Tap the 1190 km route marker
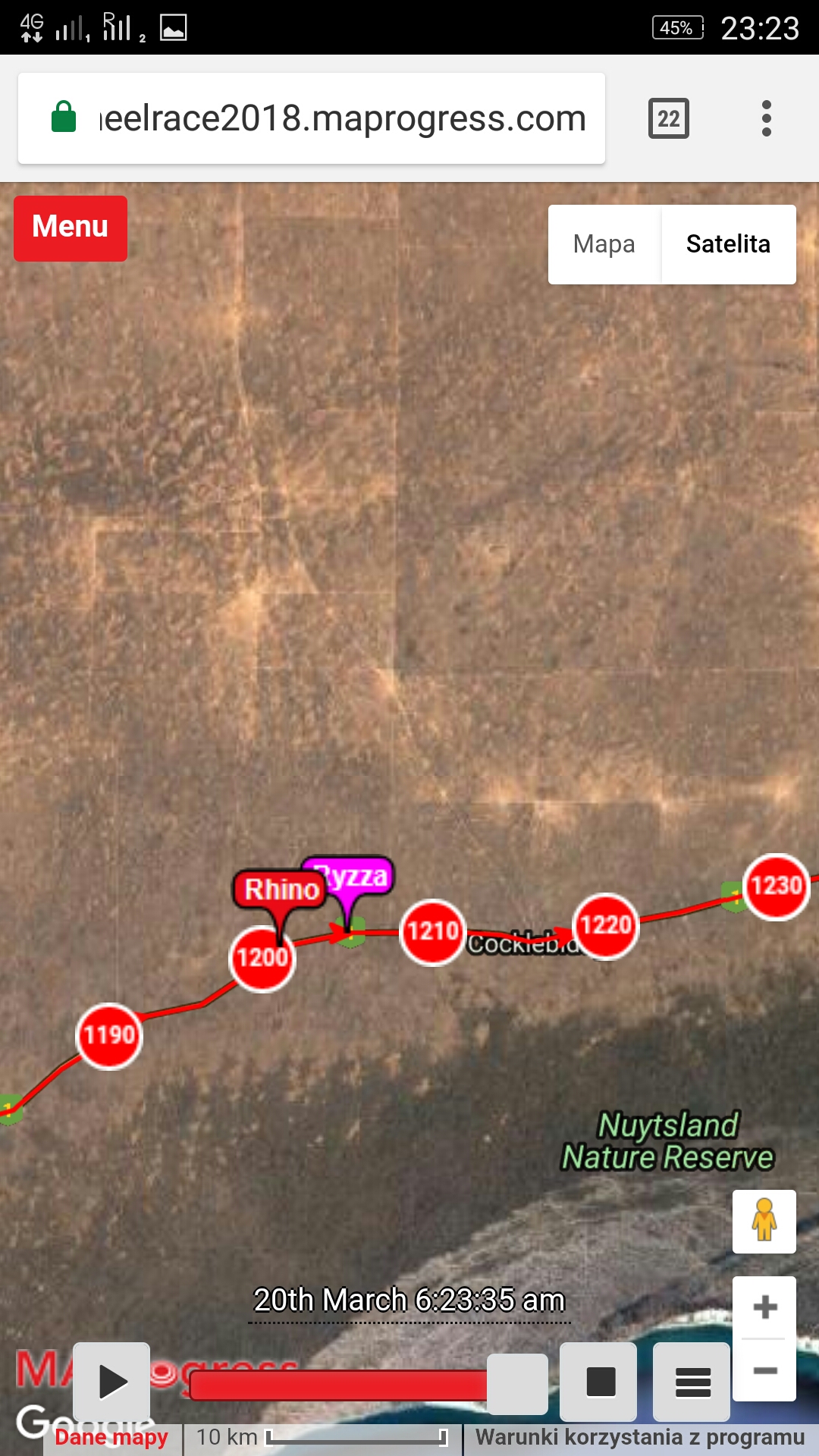 (x=109, y=1036)
